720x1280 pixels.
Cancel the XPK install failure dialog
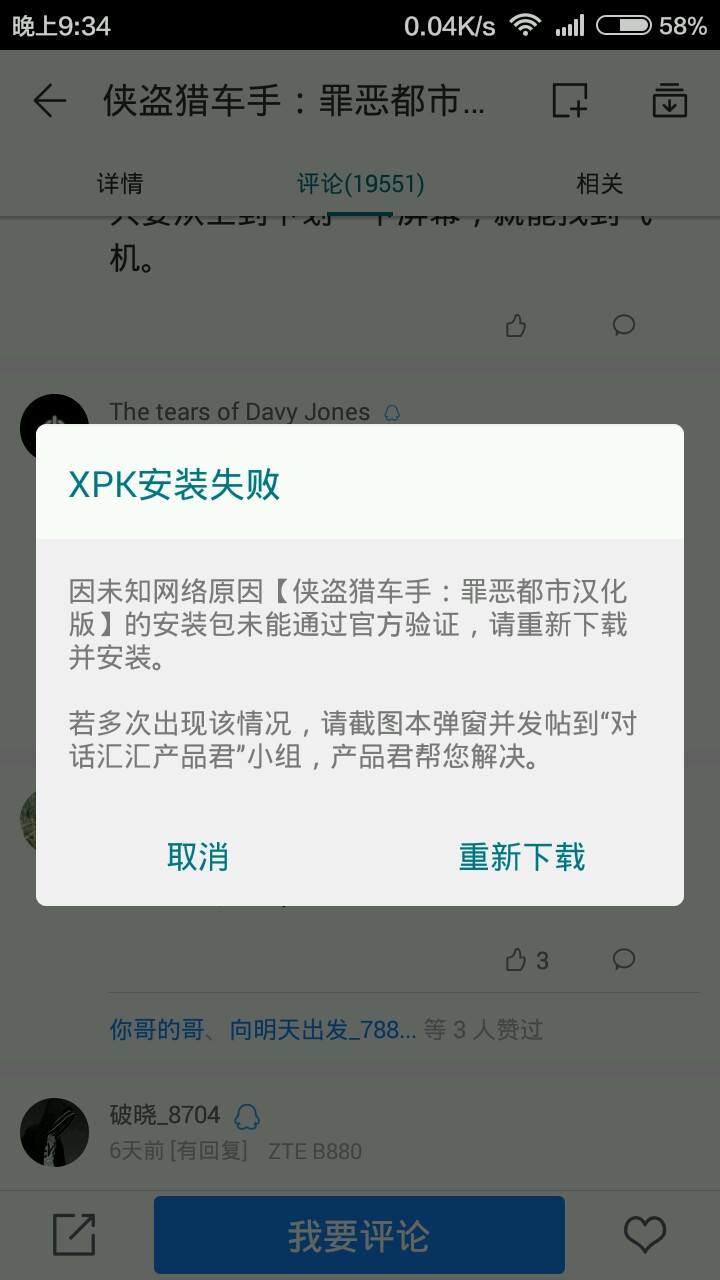(x=198, y=857)
